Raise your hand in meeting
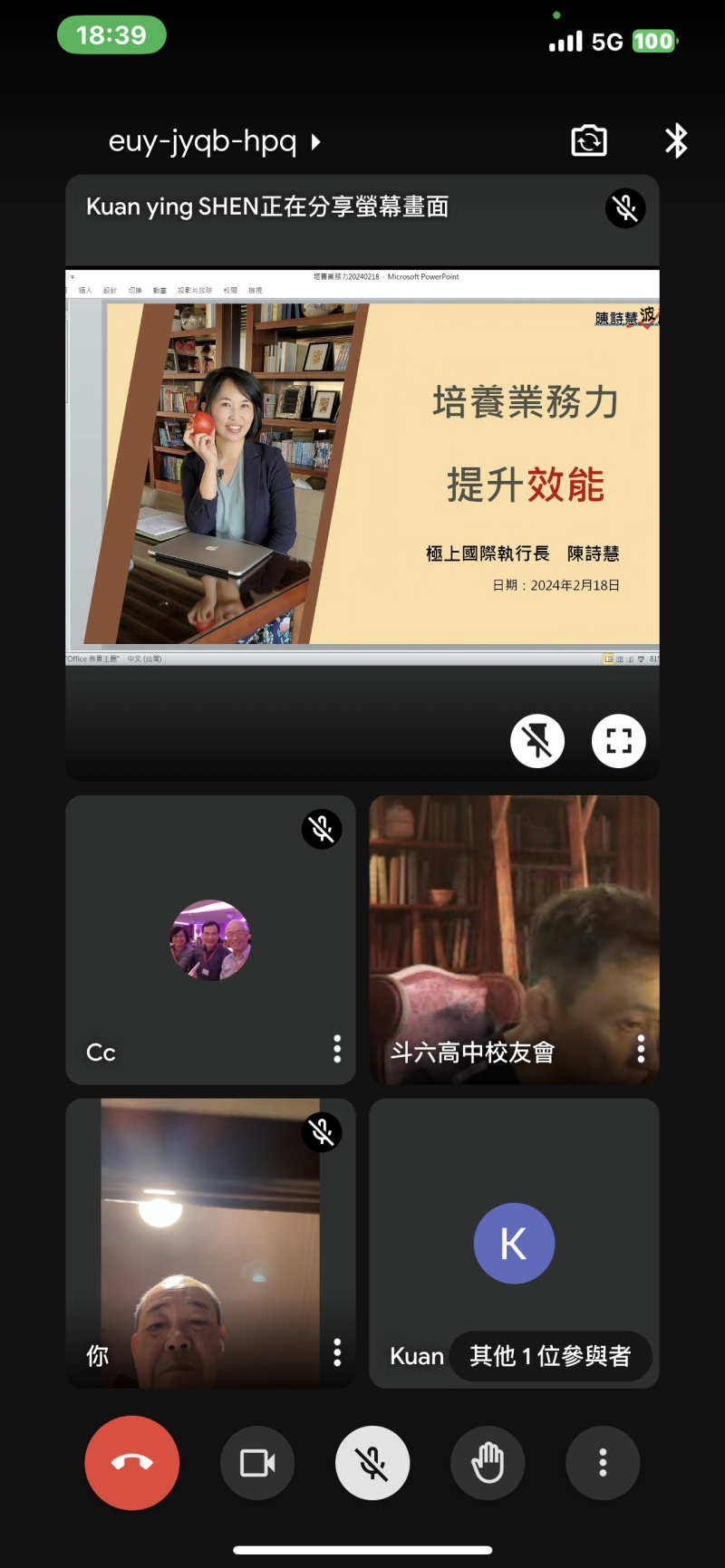This screenshot has width=725, height=1568. click(x=488, y=1463)
